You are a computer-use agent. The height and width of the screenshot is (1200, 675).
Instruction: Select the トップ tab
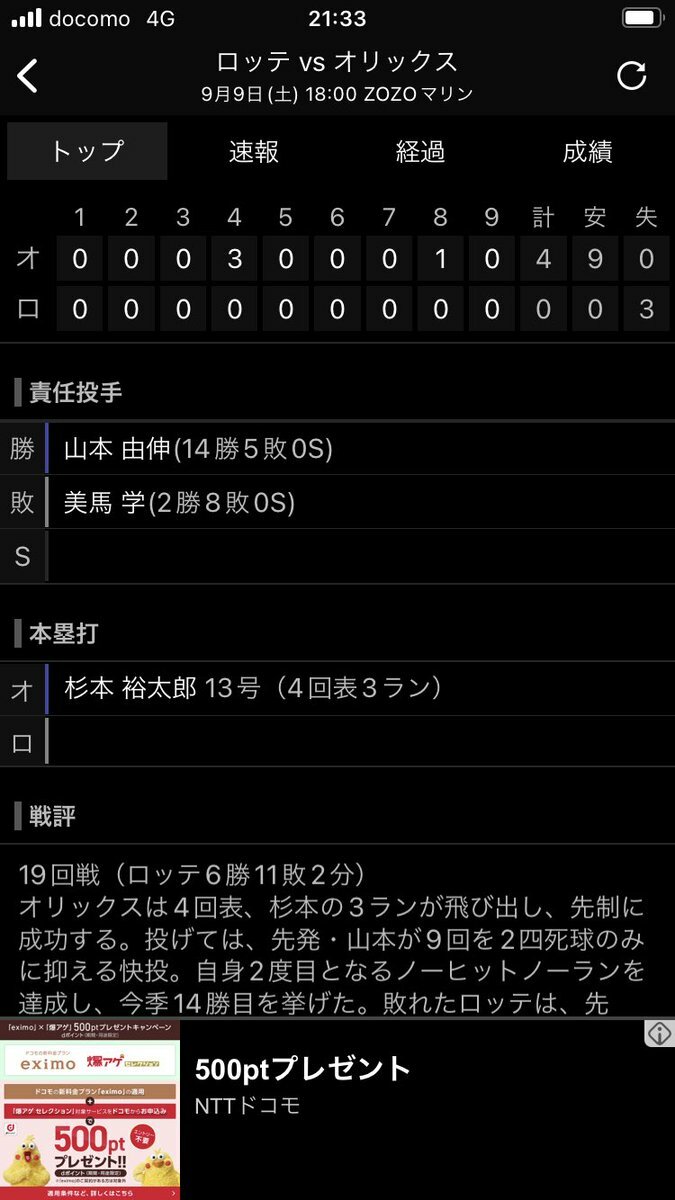(x=87, y=152)
